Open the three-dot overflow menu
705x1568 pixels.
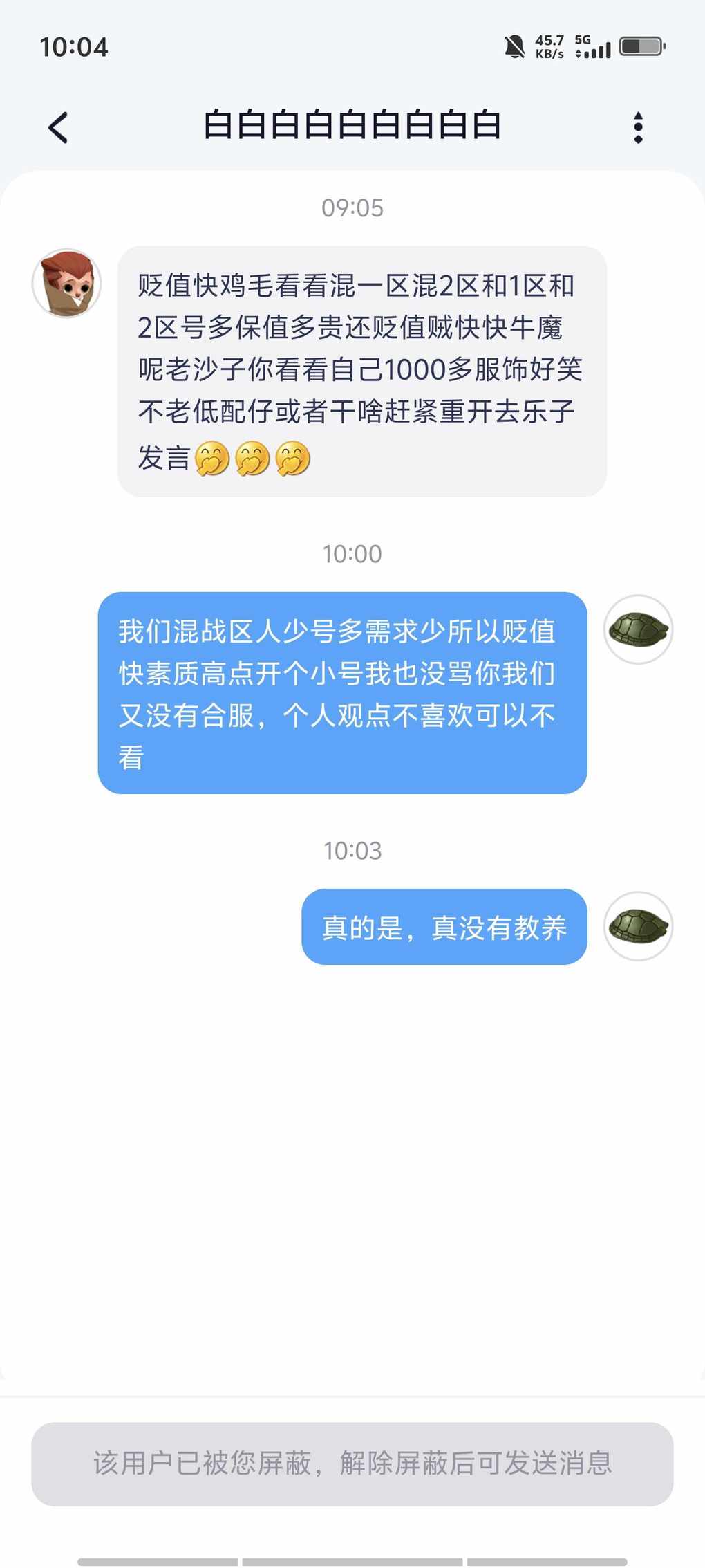pos(638,128)
